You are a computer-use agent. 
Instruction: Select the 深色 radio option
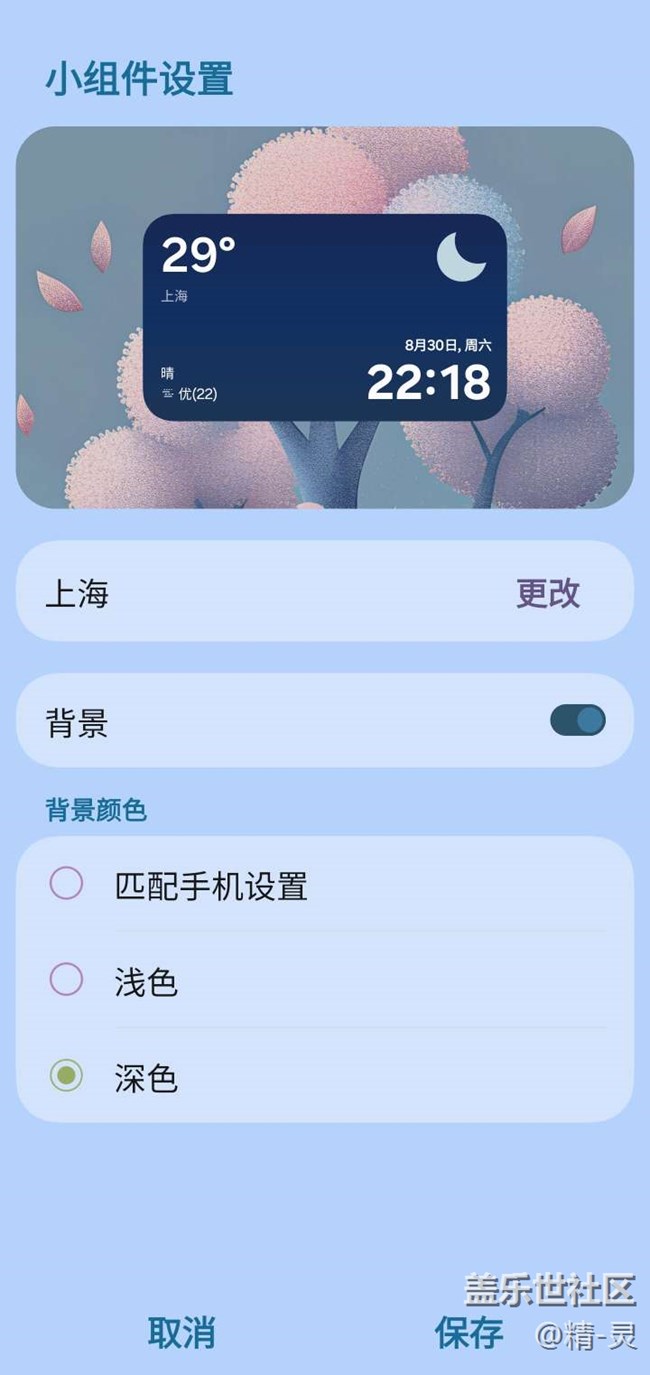[x=325, y=1077]
